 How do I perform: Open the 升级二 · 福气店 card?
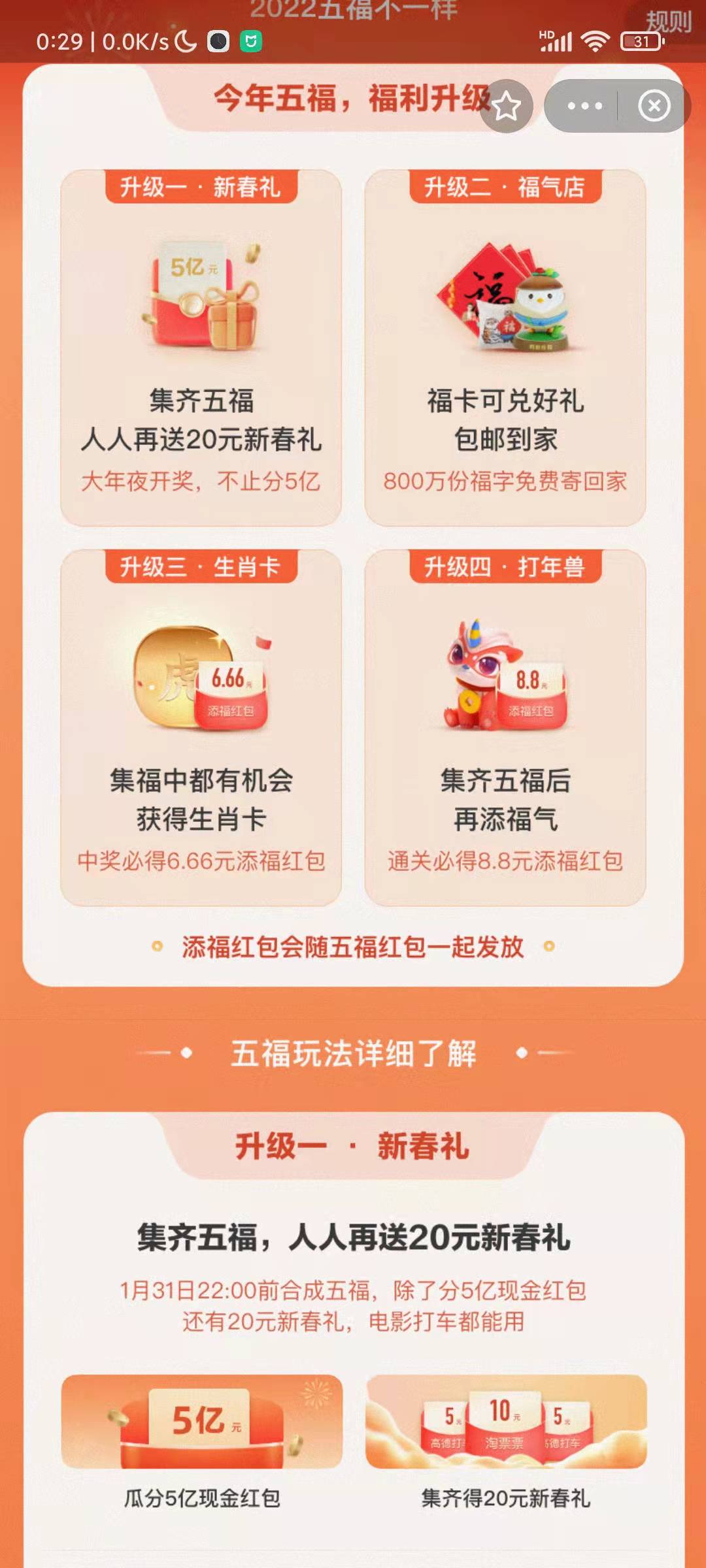click(x=505, y=348)
